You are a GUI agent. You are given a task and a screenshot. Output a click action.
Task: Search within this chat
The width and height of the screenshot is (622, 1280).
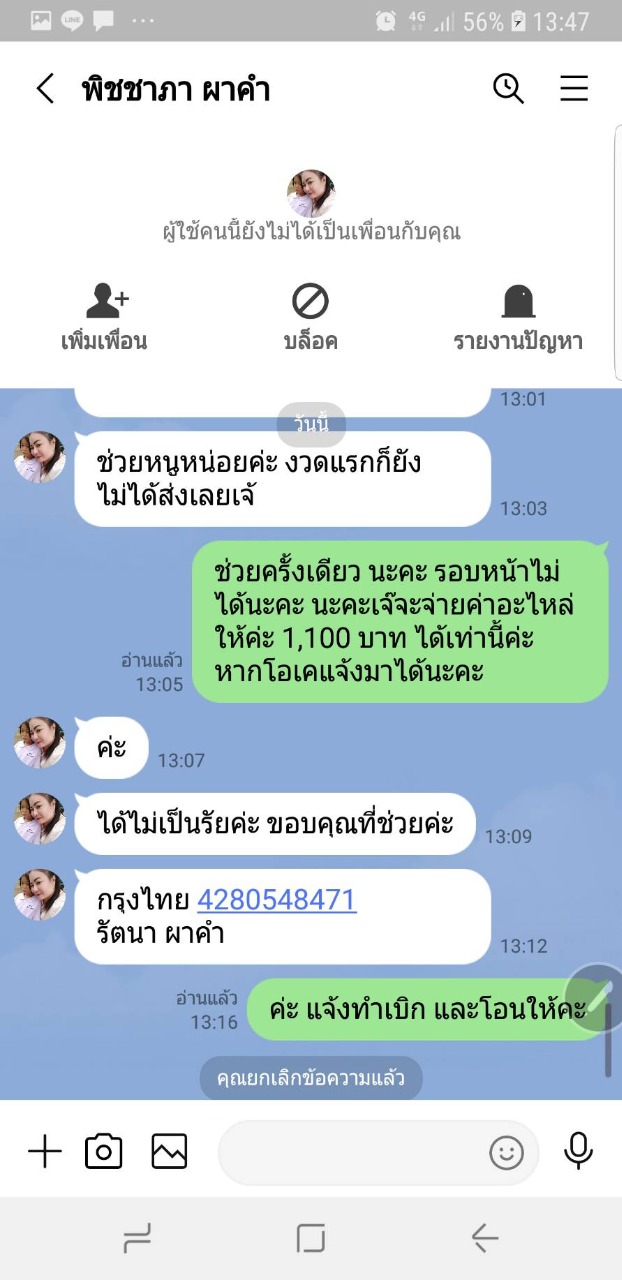508,89
